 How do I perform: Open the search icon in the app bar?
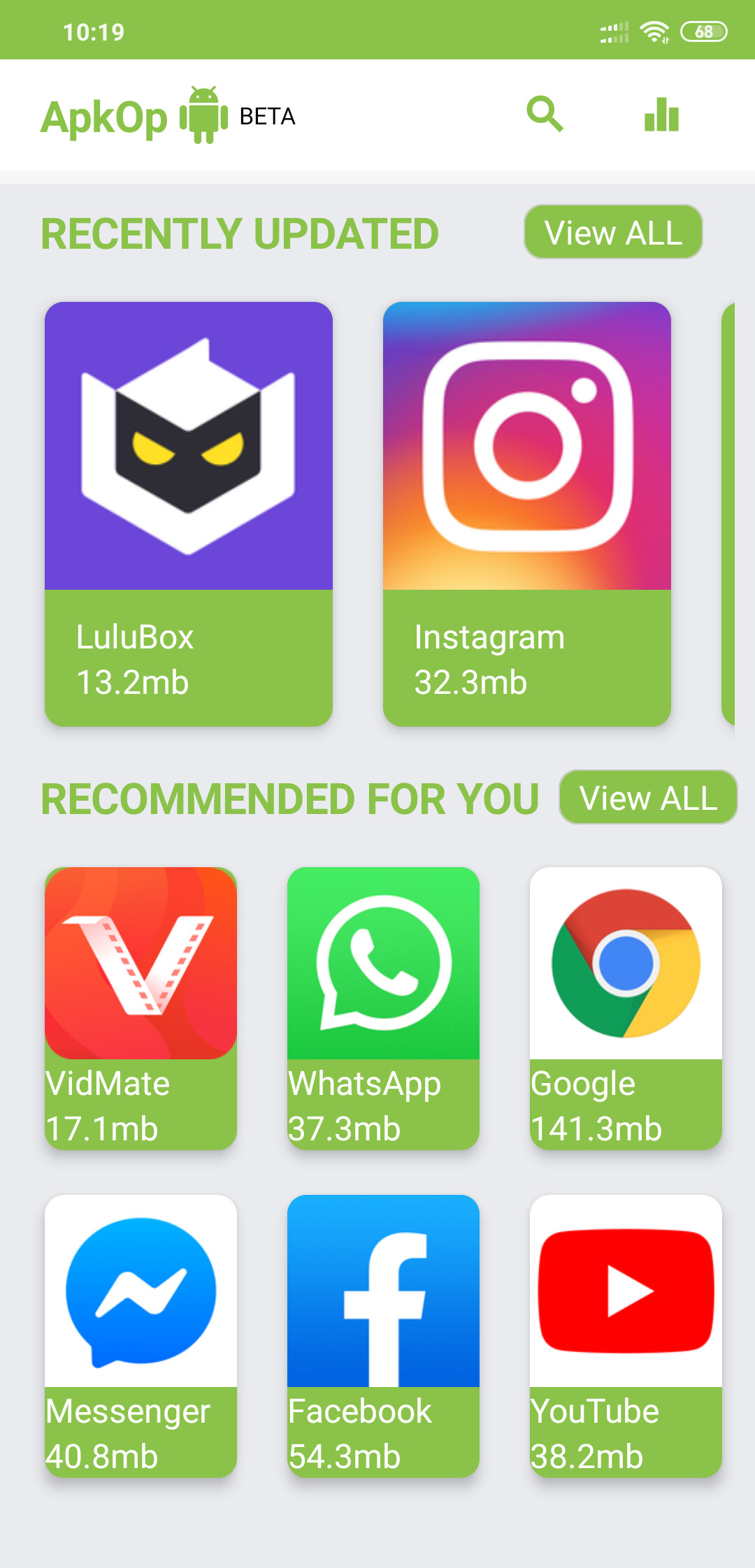click(x=545, y=115)
